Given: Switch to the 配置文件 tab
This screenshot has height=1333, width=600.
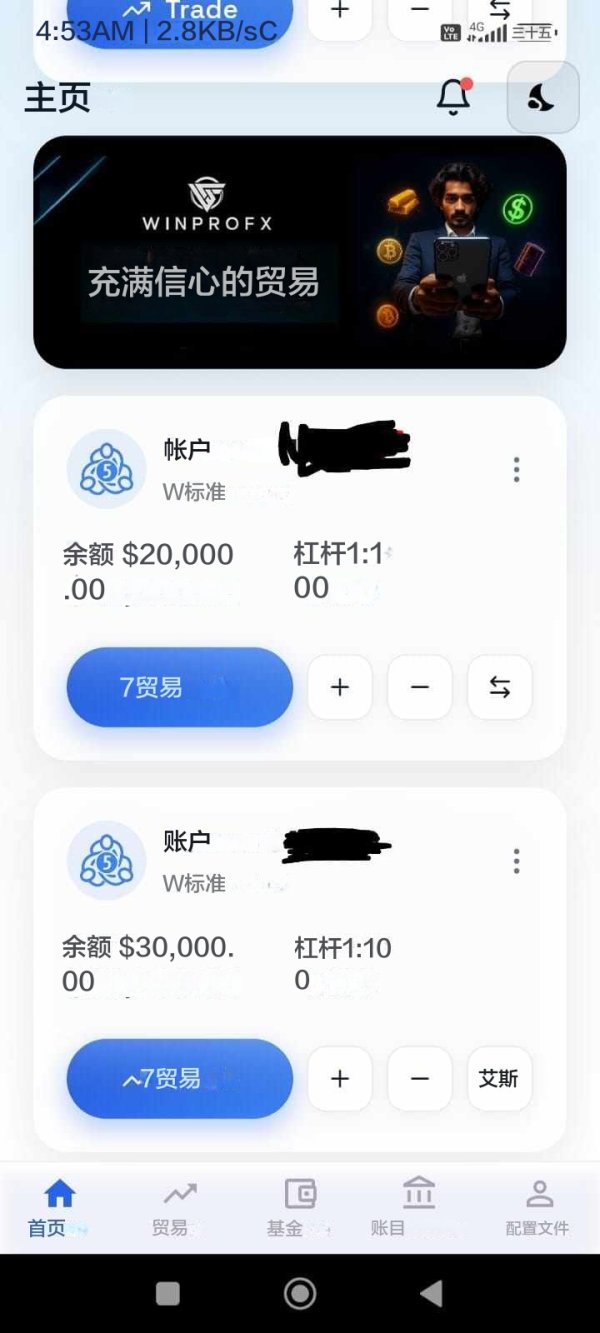Looking at the screenshot, I should click(538, 1208).
